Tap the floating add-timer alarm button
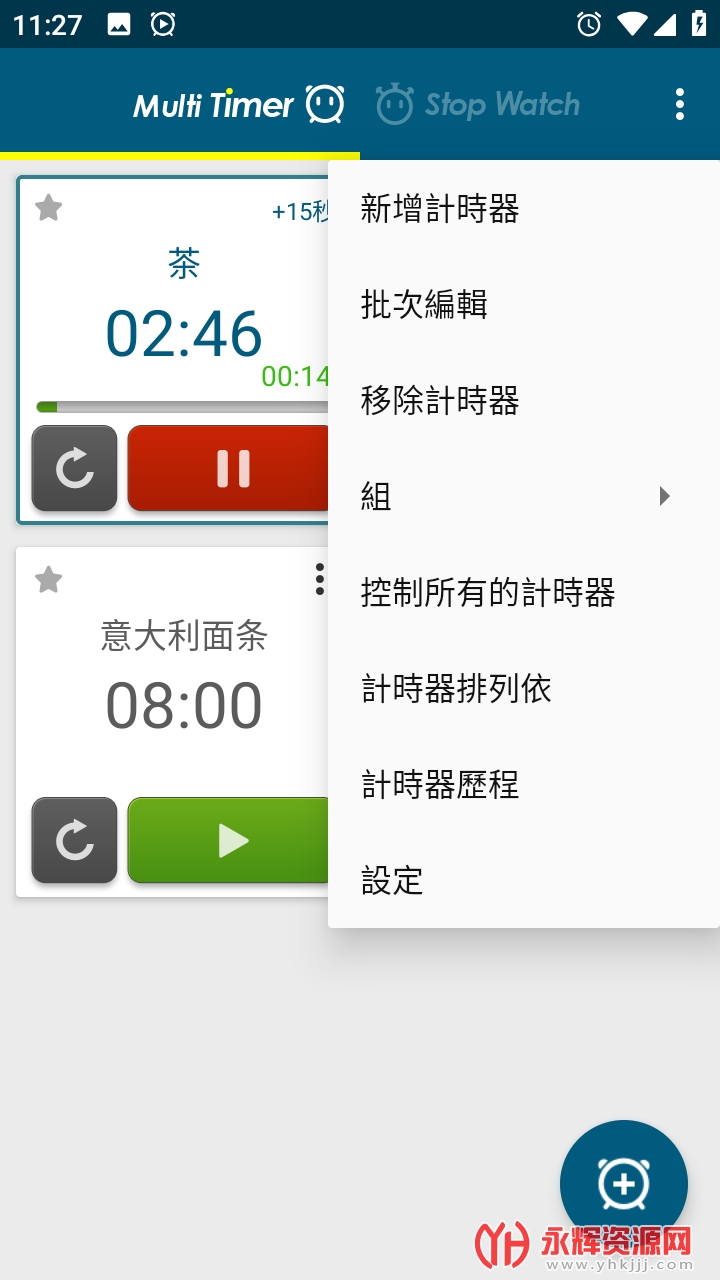 624,1183
